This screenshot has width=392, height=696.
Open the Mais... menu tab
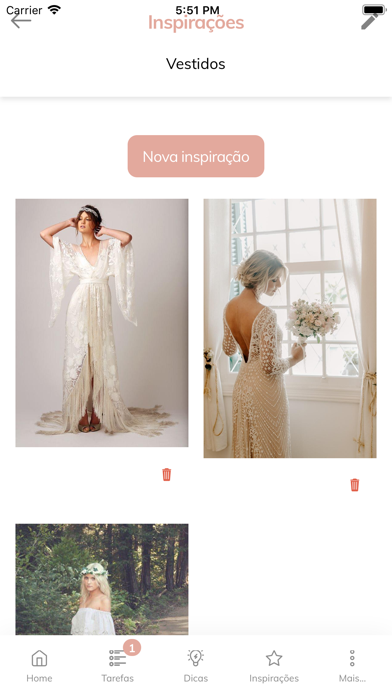(352, 666)
